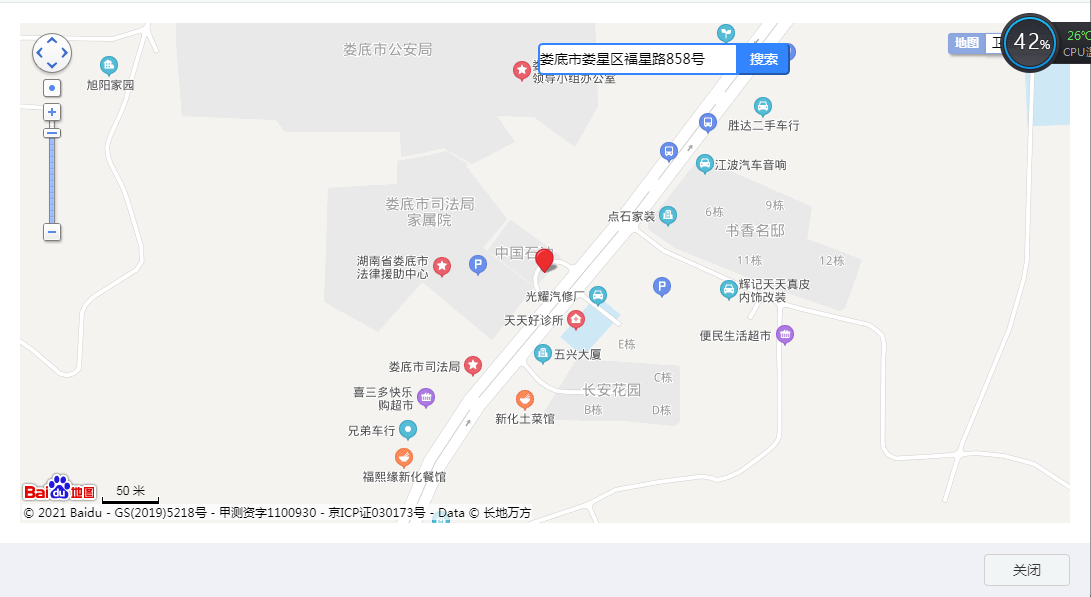Zoom in with the plus button
This screenshot has width=1091, height=597.
(52, 112)
